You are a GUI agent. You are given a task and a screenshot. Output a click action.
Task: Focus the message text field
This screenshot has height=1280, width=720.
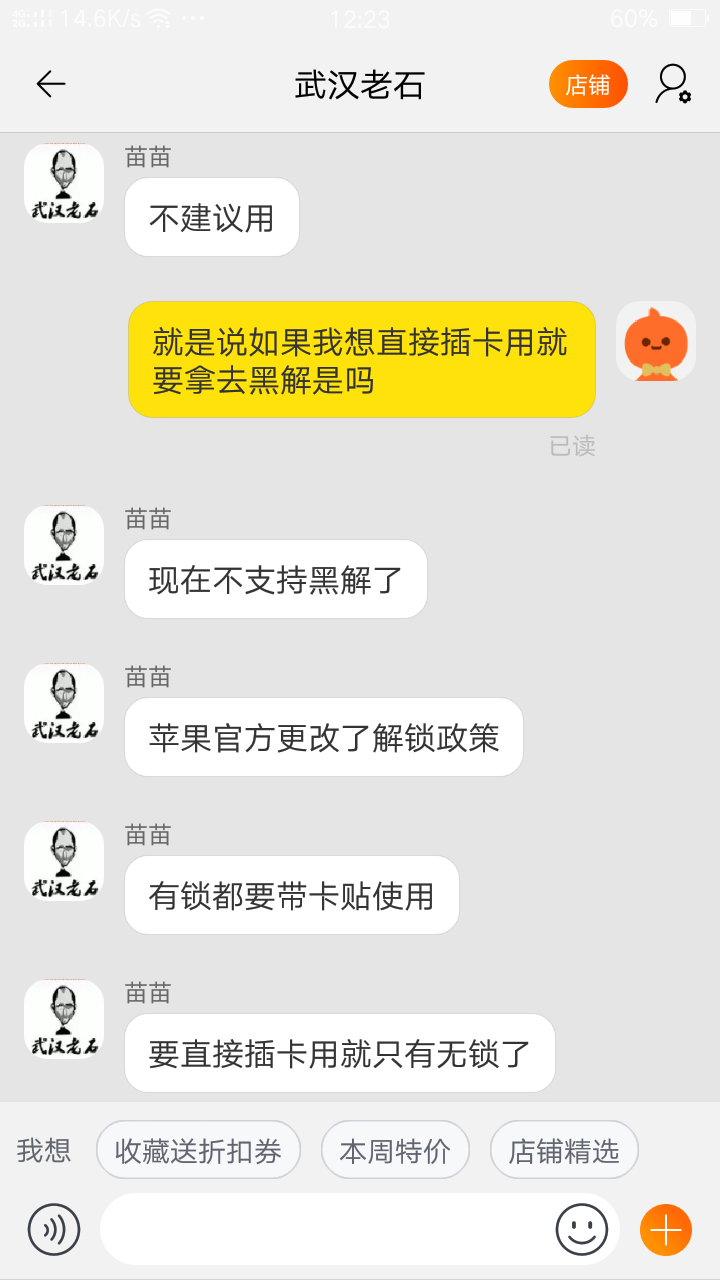[x=325, y=1229]
